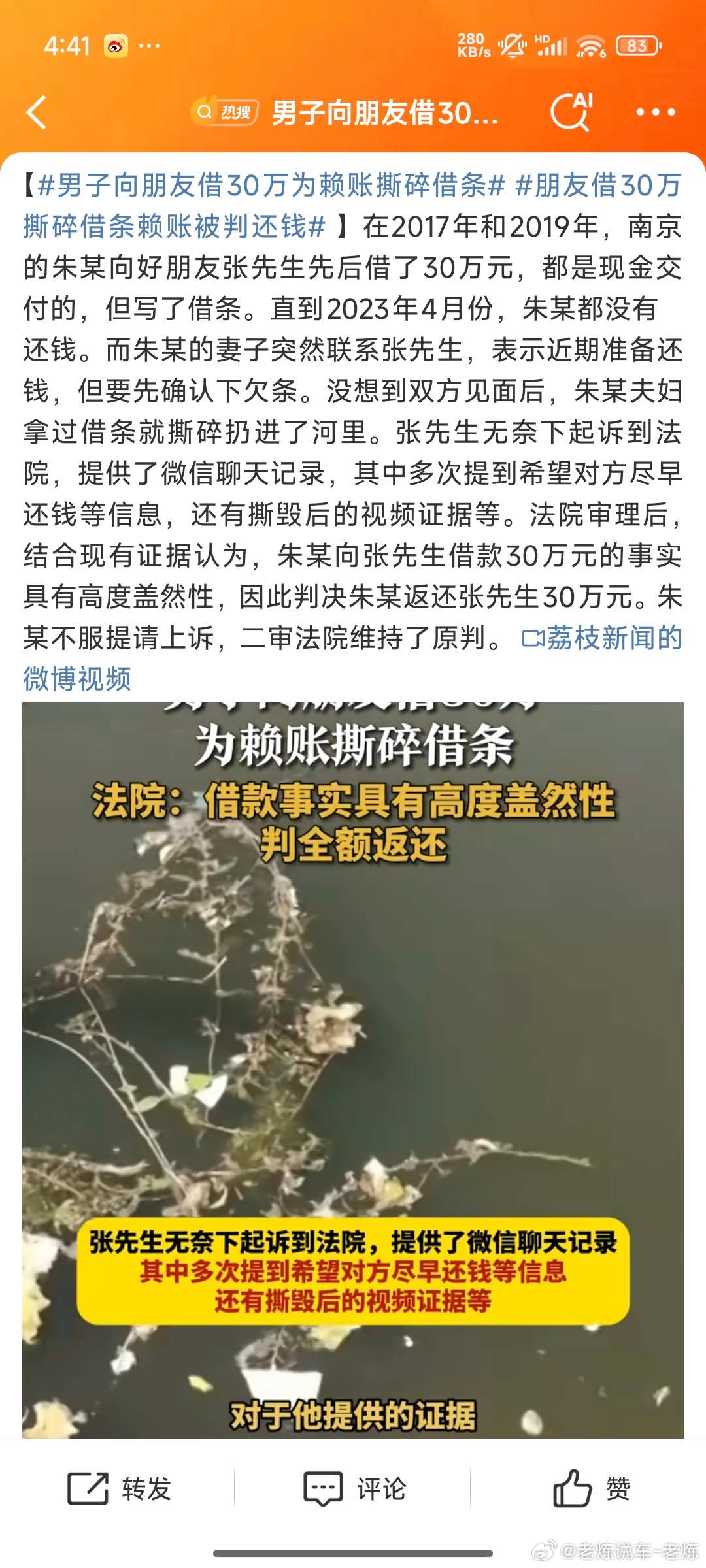This screenshot has height=1568, width=706.
Task: Open hashtag #朋友借30万撕碎借条赖账被判还钱#
Action: 353,206
